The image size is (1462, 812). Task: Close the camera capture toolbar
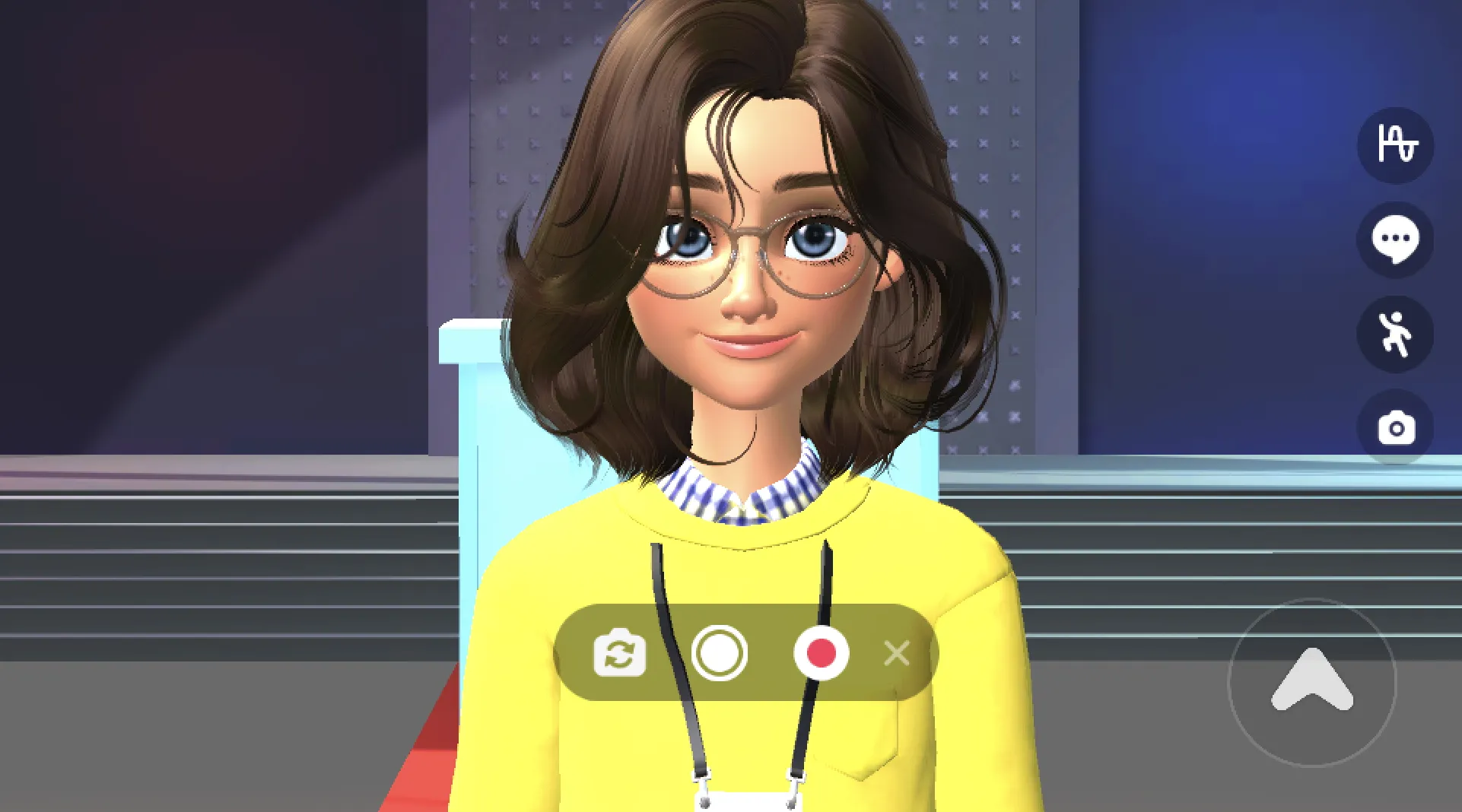tap(897, 653)
